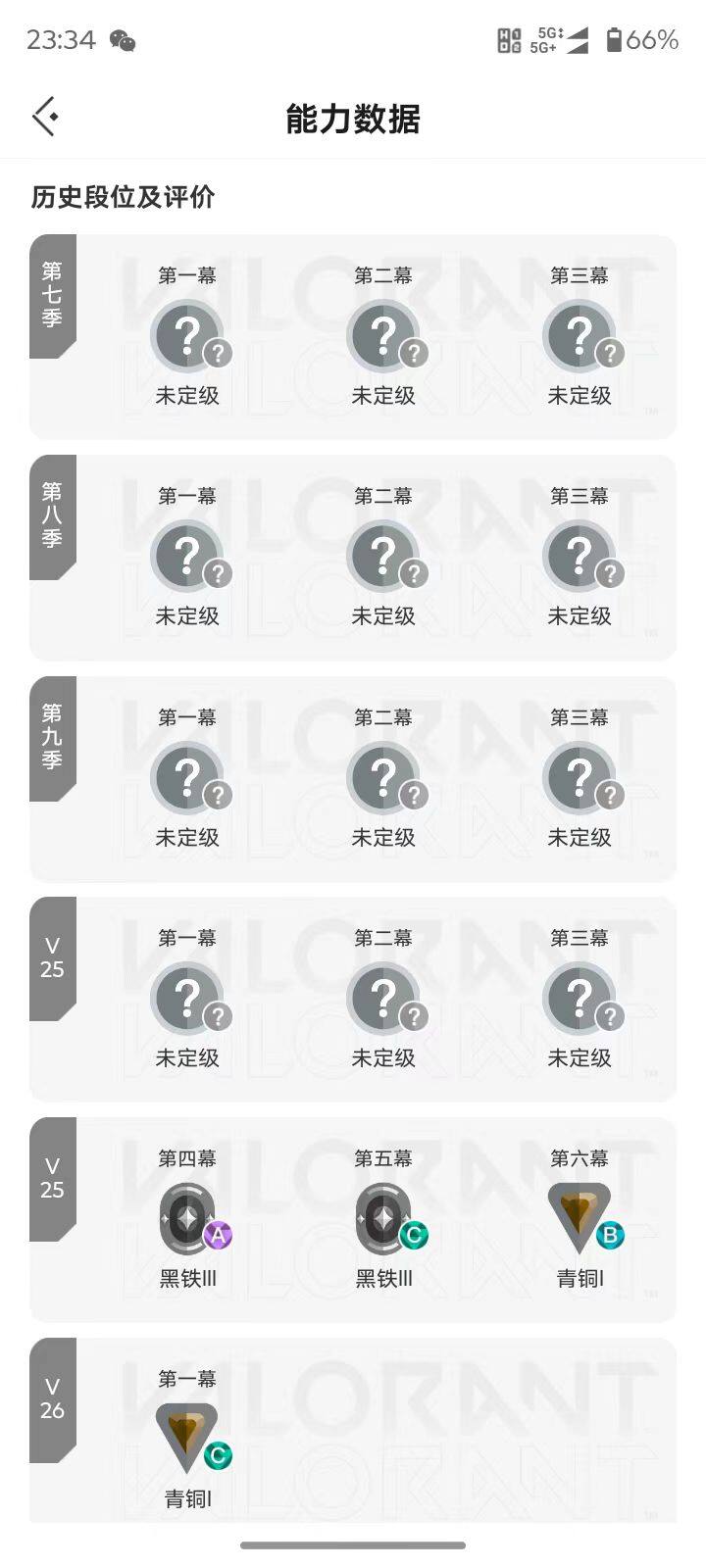Tap the WeChat icon in status bar
The height and width of the screenshot is (1568, 706).
123,40
